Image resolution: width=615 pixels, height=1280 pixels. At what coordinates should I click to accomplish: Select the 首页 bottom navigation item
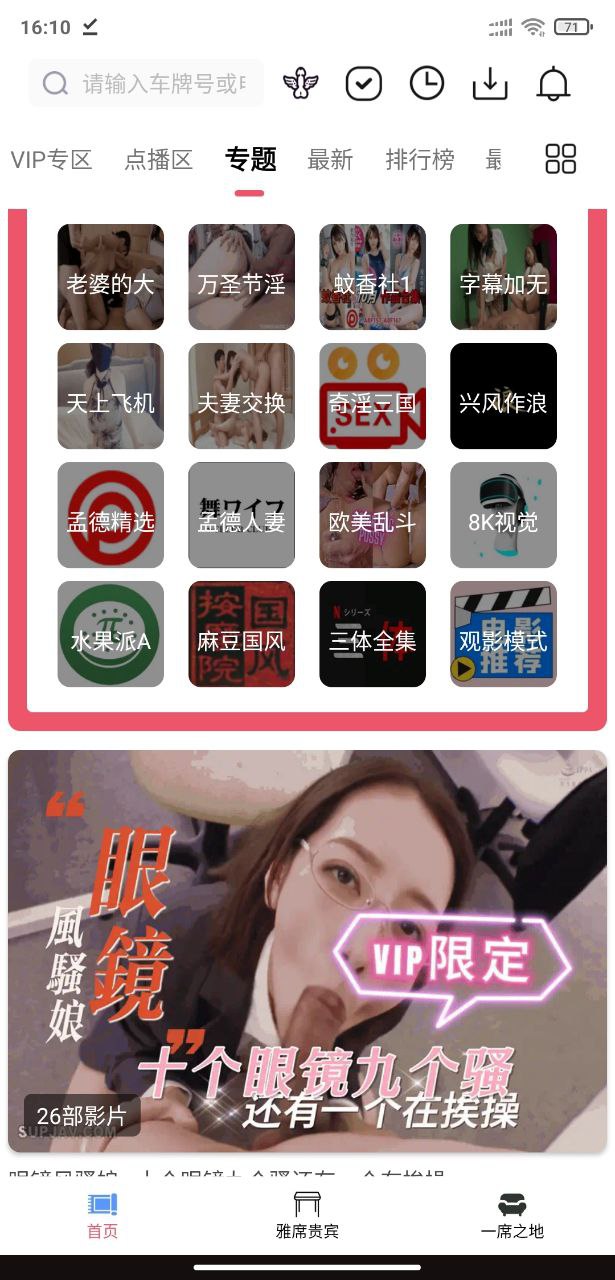pyautogui.click(x=102, y=1215)
